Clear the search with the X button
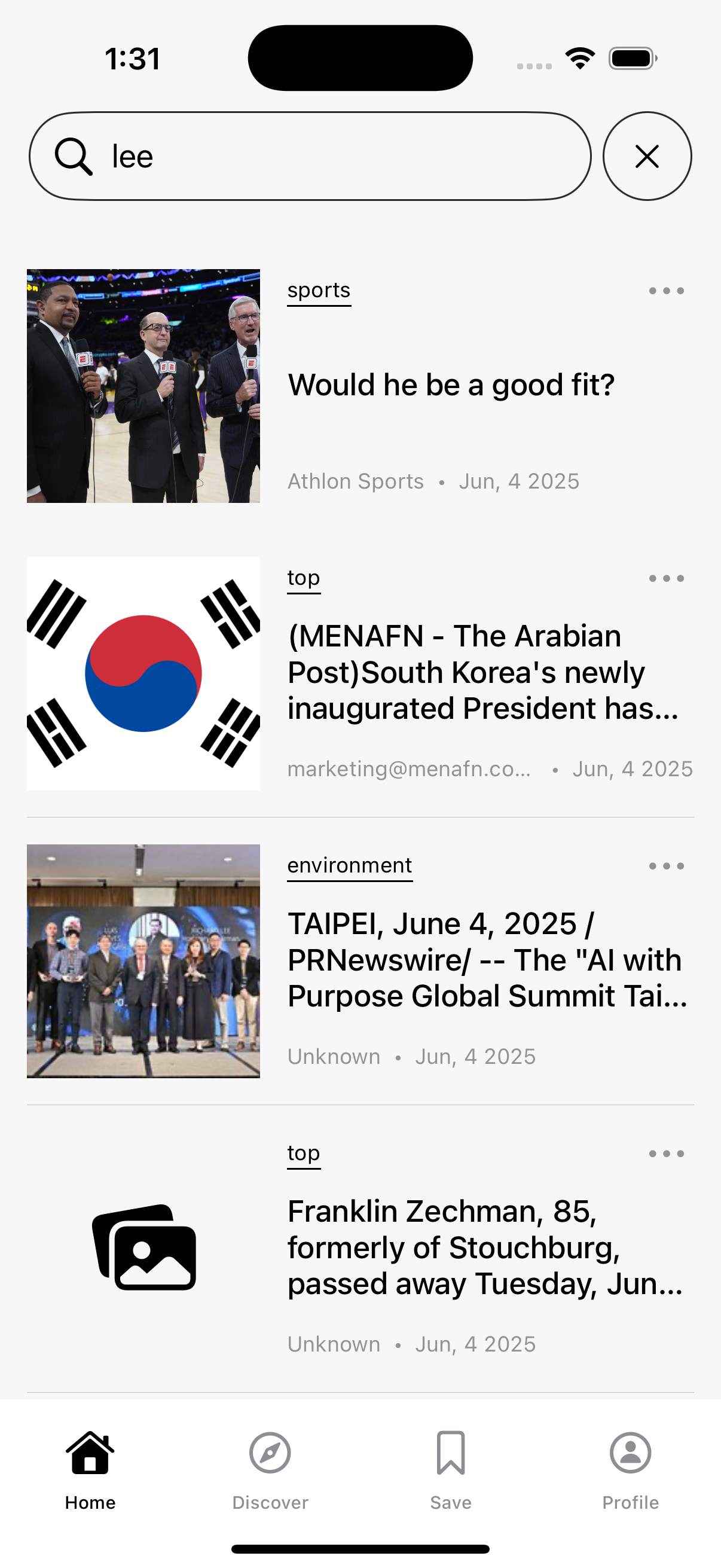721x1568 pixels. click(647, 156)
